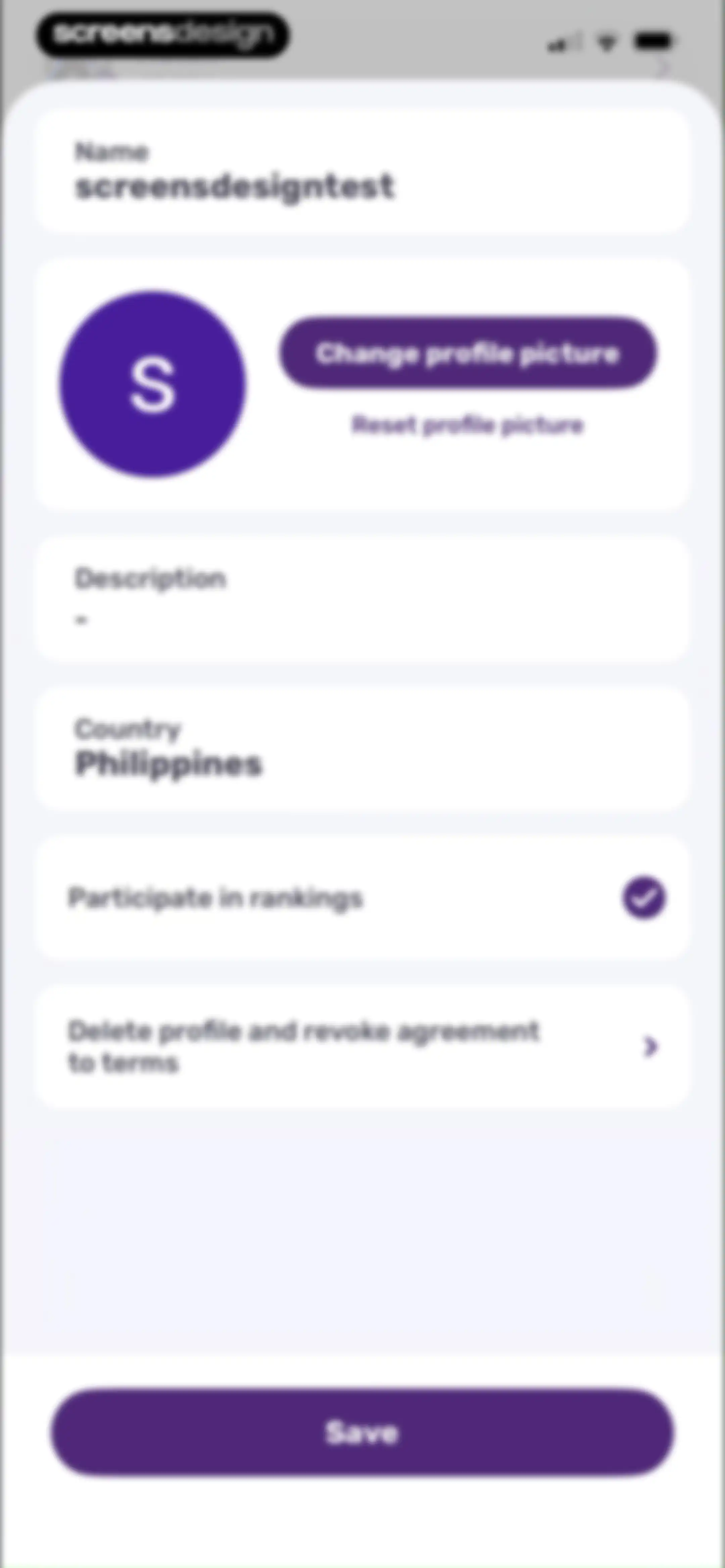The height and width of the screenshot is (1568, 725).
Task: Reset profile picture
Action: 468,425
